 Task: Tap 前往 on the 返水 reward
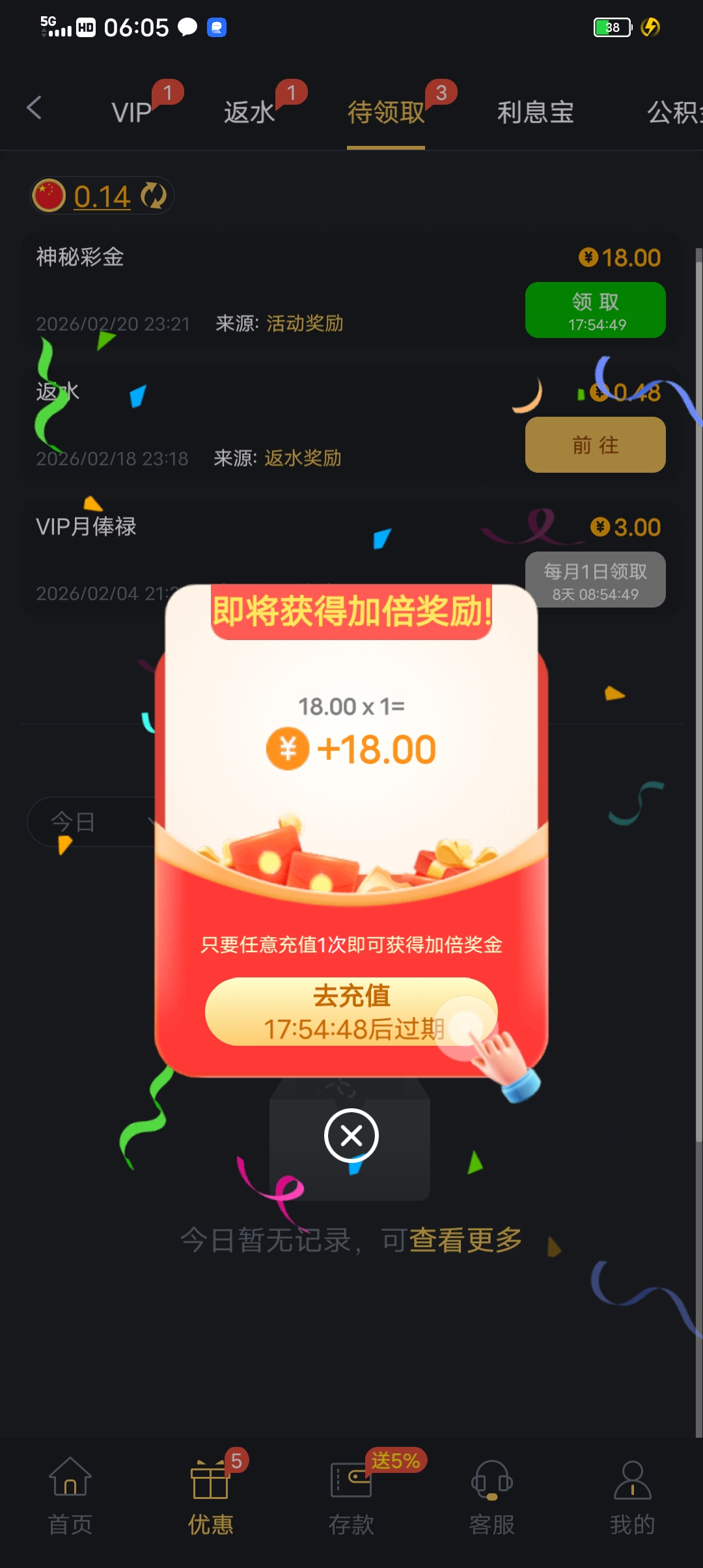tap(595, 445)
